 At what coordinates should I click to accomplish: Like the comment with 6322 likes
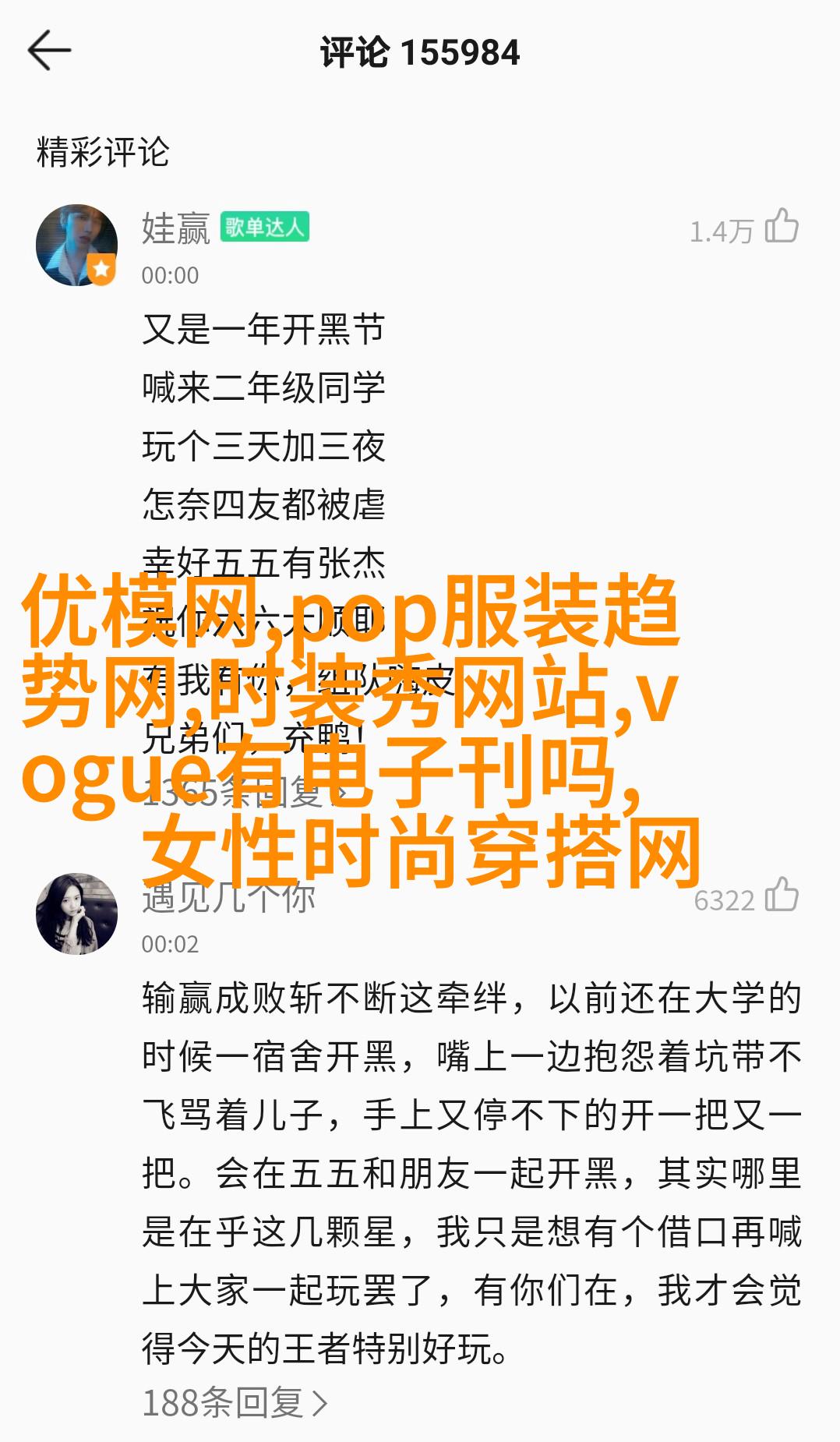[782, 895]
